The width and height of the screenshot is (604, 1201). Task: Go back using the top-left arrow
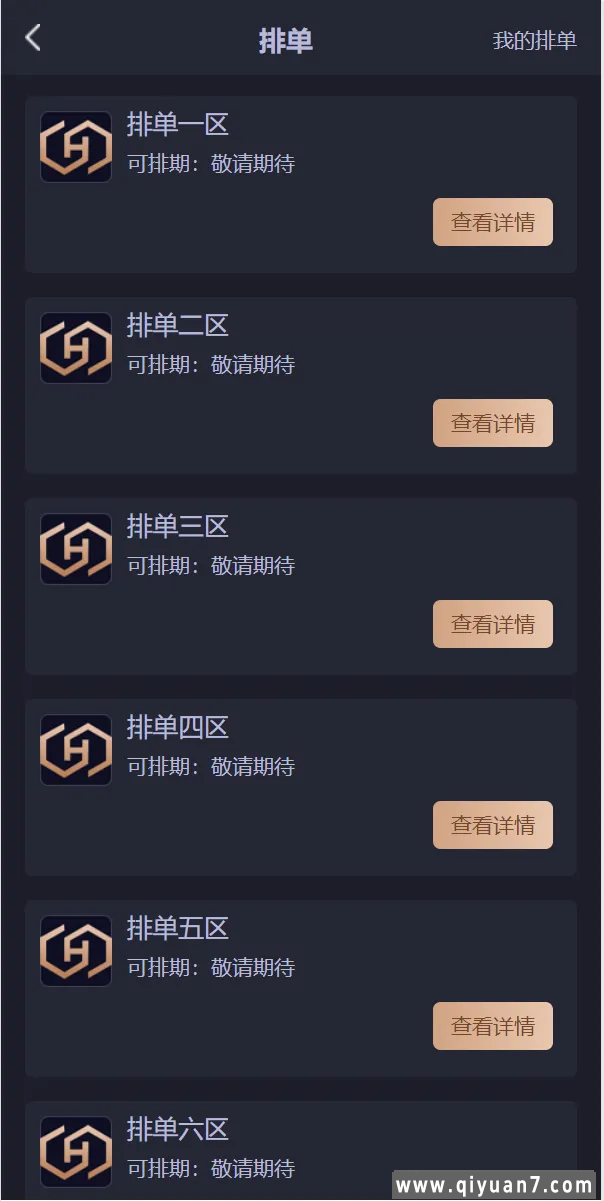point(33,39)
